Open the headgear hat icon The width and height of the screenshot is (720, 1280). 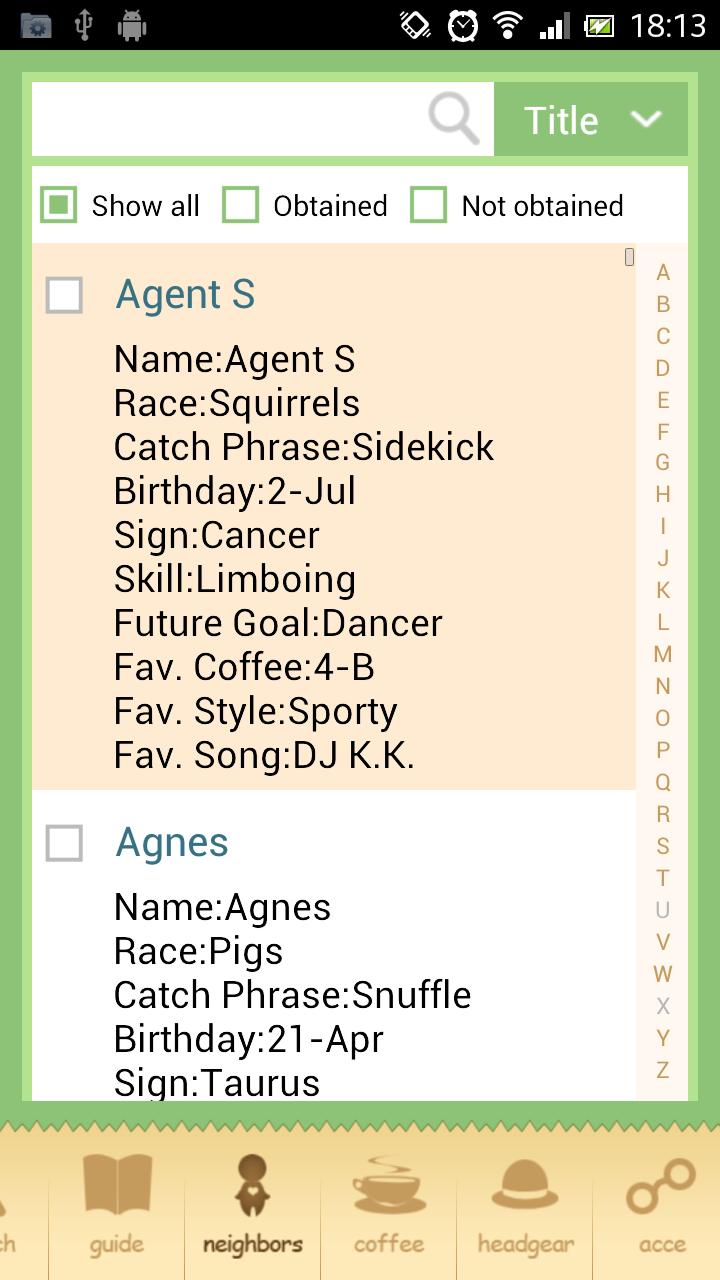pyautogui.click(x=524, y=1190)
